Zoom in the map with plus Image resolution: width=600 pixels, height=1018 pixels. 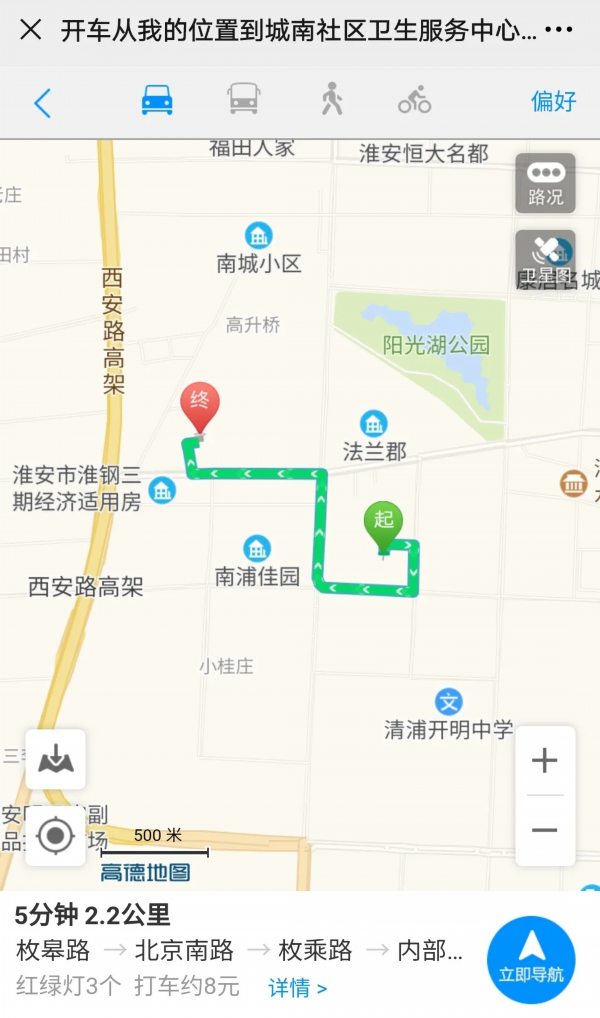click(x=545, y=761)
